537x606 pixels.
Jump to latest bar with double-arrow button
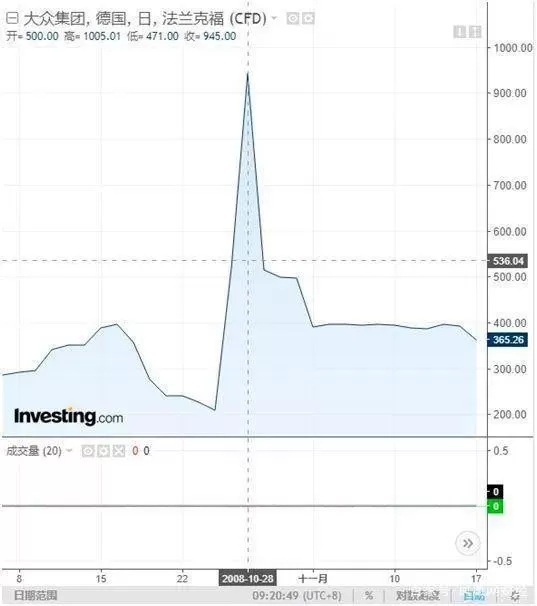click(x=468, y=543)
